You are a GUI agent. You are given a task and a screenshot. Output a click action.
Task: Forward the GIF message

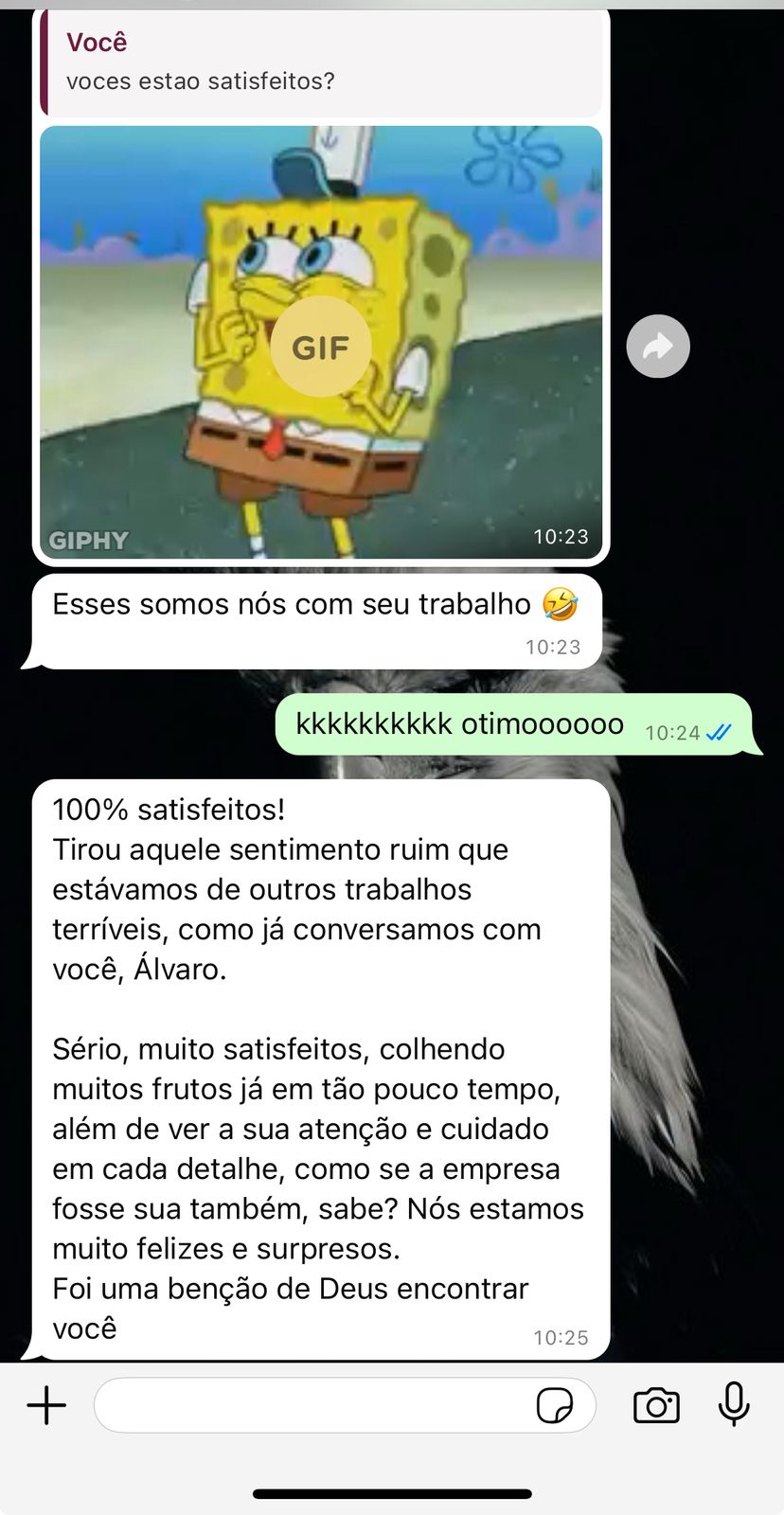point(658,347)
